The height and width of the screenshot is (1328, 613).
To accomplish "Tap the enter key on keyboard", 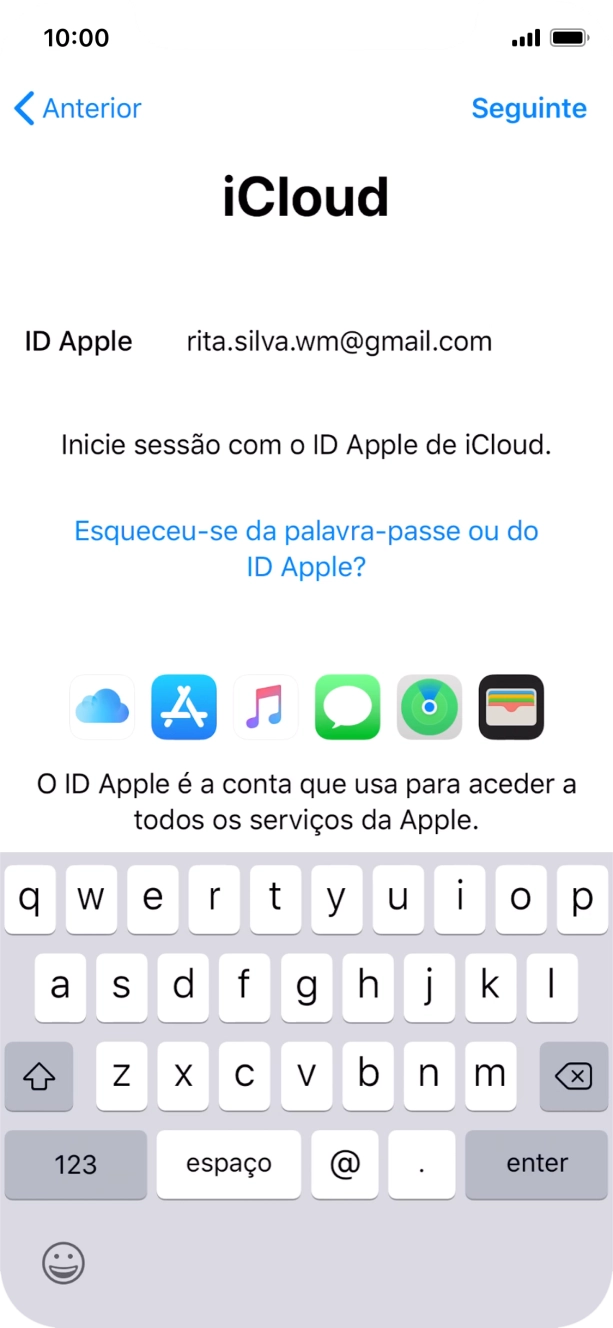I will 537,1164.
